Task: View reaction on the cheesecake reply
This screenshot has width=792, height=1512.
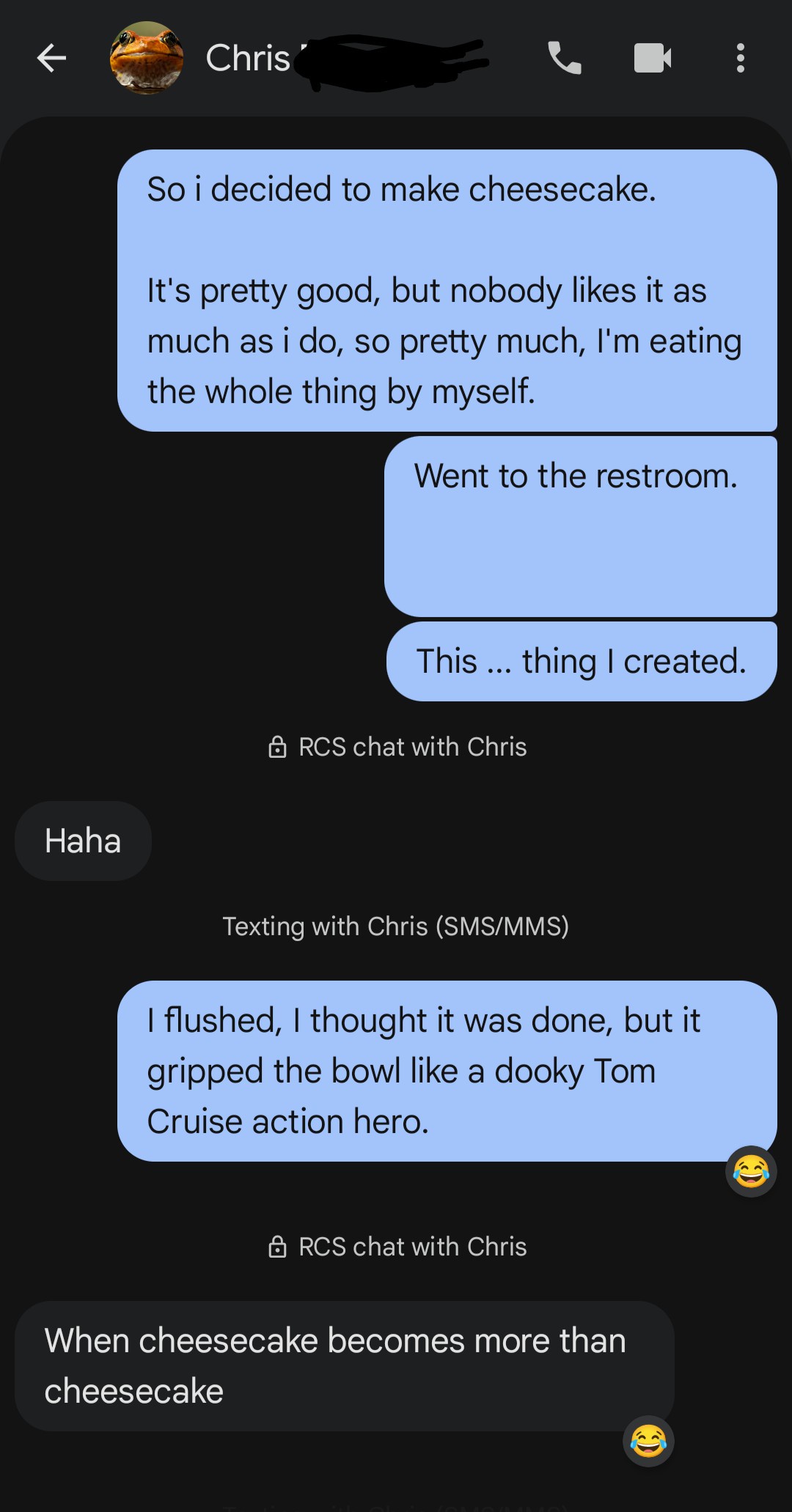Action: [x=648, y=1441]
